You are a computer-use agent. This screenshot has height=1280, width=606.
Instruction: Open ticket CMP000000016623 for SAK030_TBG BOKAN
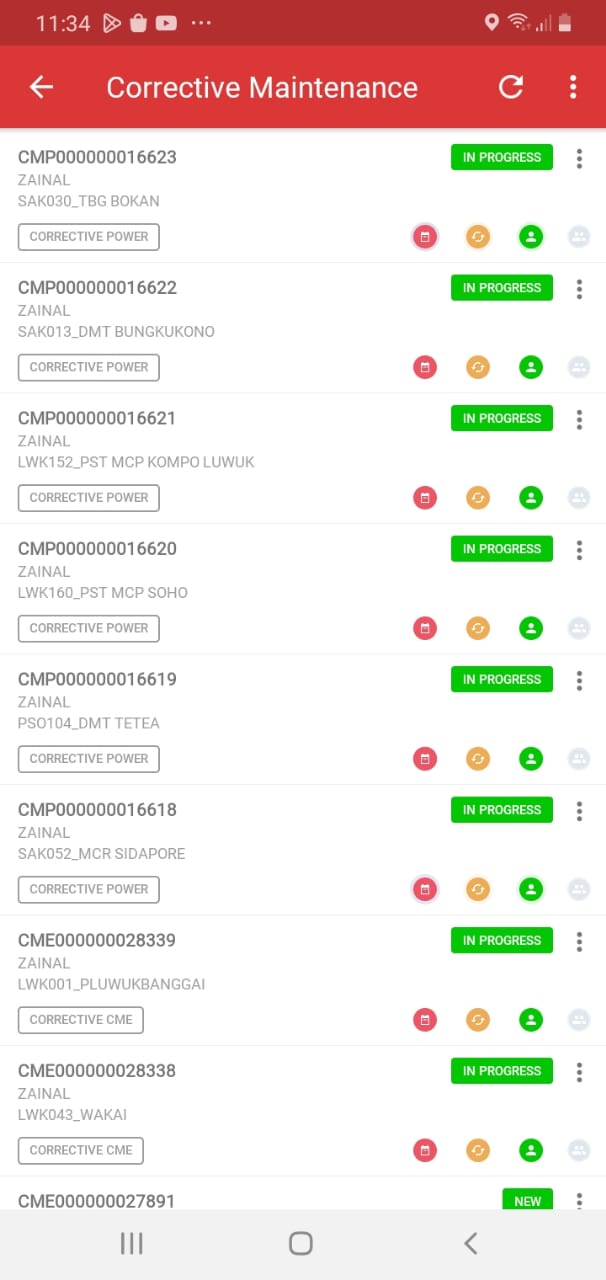pyautogui.click(x=303, y=197)
